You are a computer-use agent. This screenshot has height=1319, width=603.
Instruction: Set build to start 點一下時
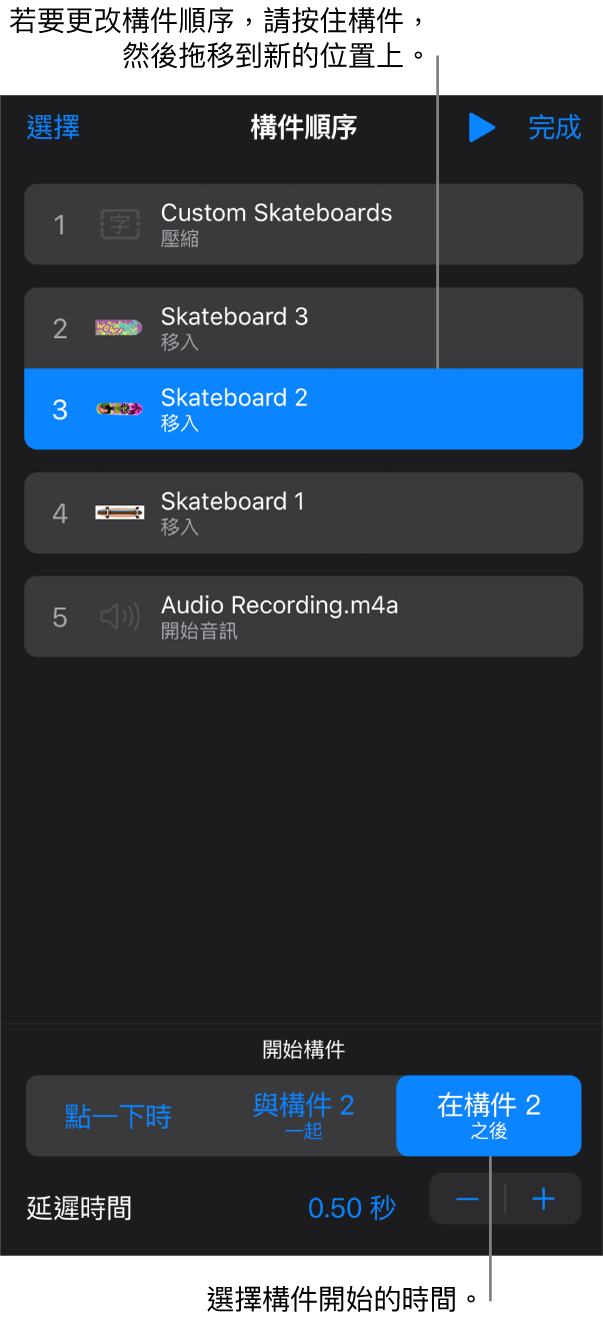point(118,1116)
